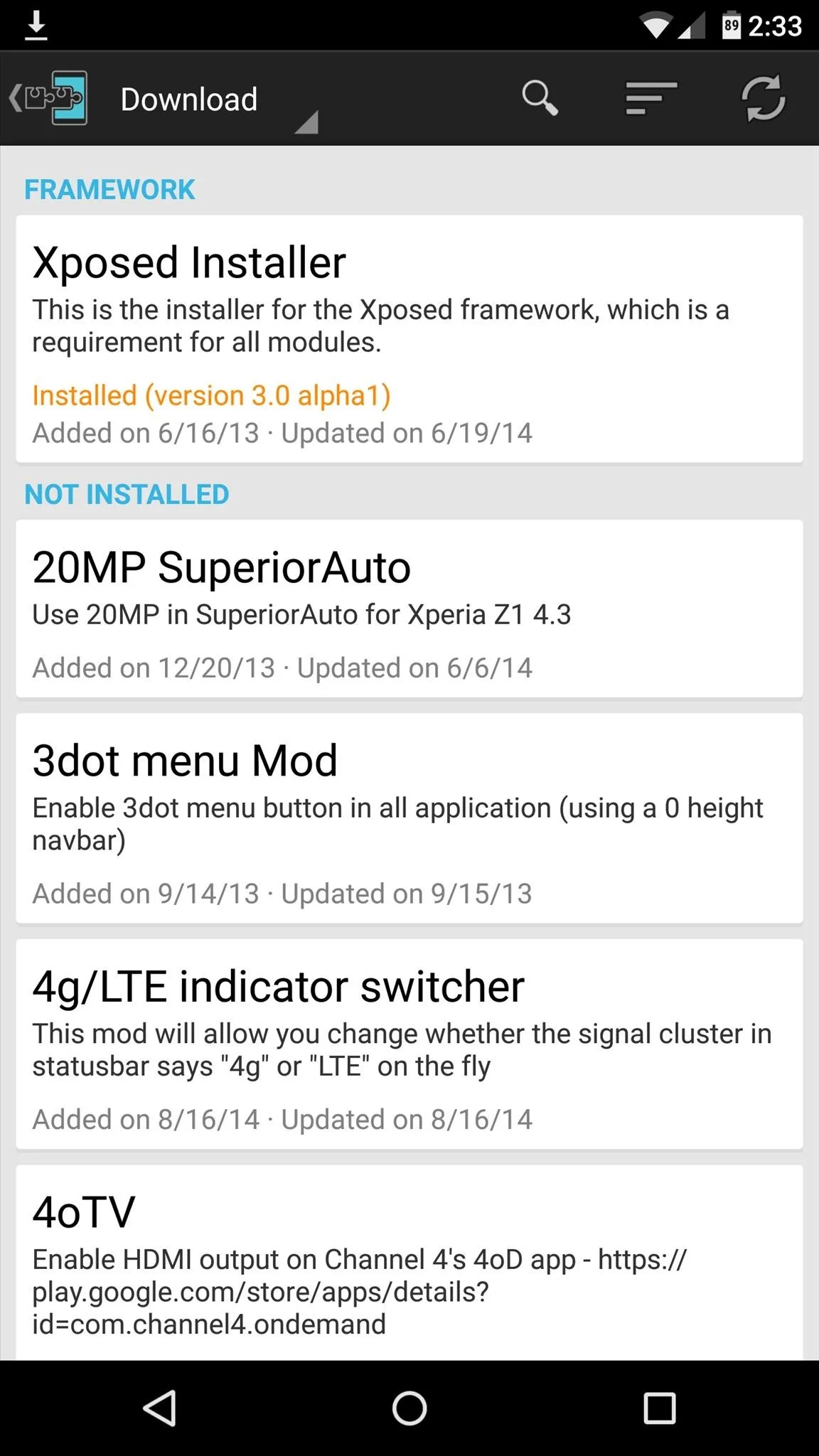This screenshot has height=1456, width=819.
Task: Tap the Xposed app icon to go back
Action: click(49, 98)
